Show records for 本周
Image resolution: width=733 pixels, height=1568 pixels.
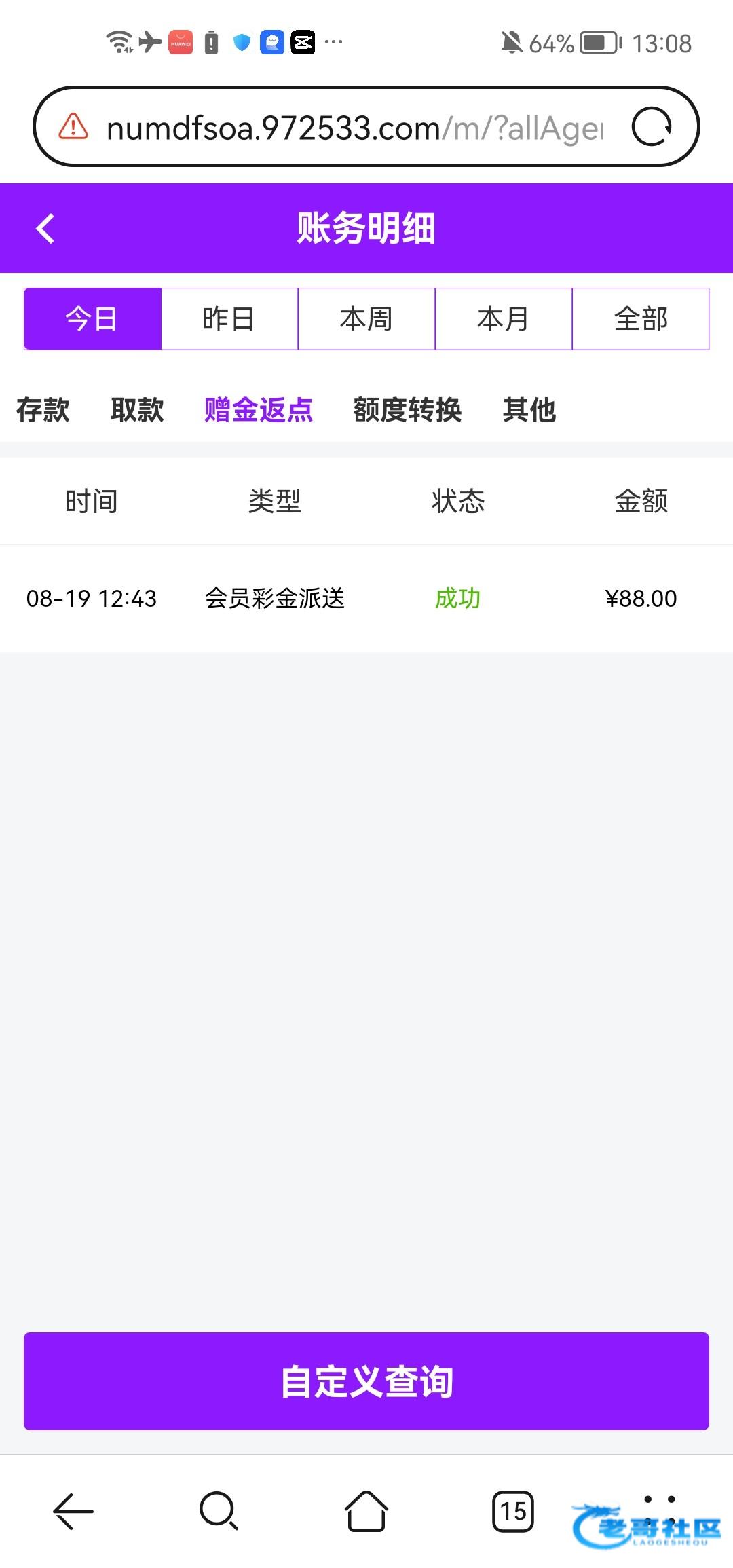coord(366,319)
